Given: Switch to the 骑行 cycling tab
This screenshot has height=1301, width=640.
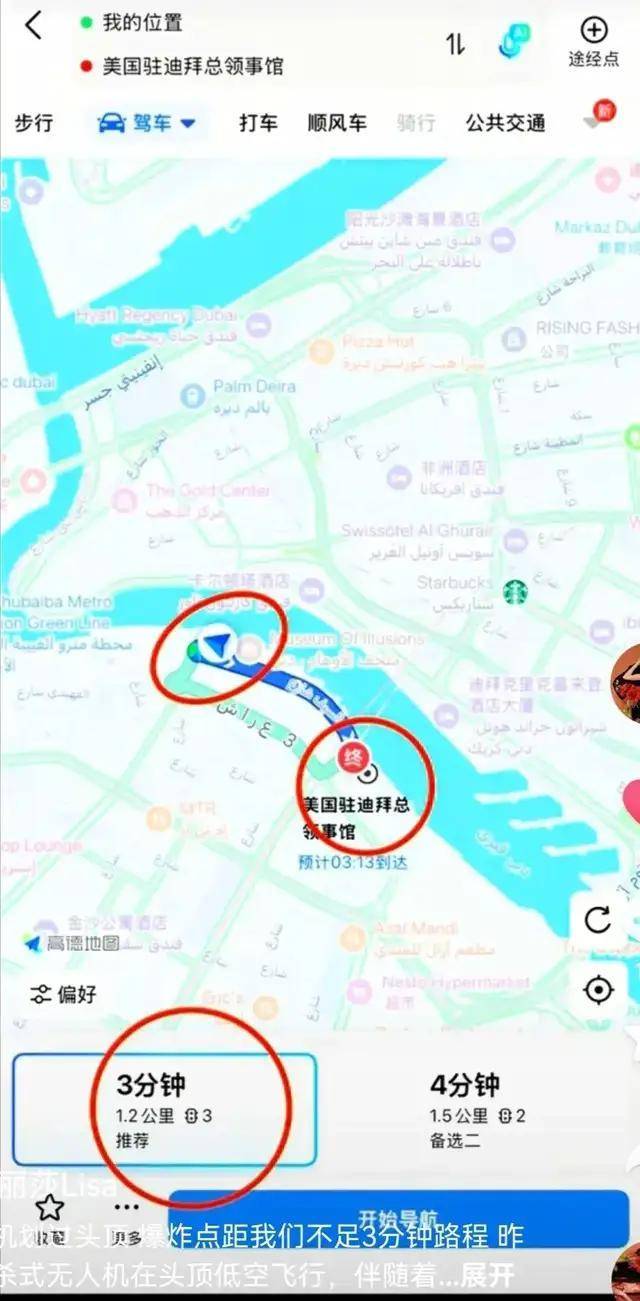Looking at the screenshot, I should (x=415, y=123).
